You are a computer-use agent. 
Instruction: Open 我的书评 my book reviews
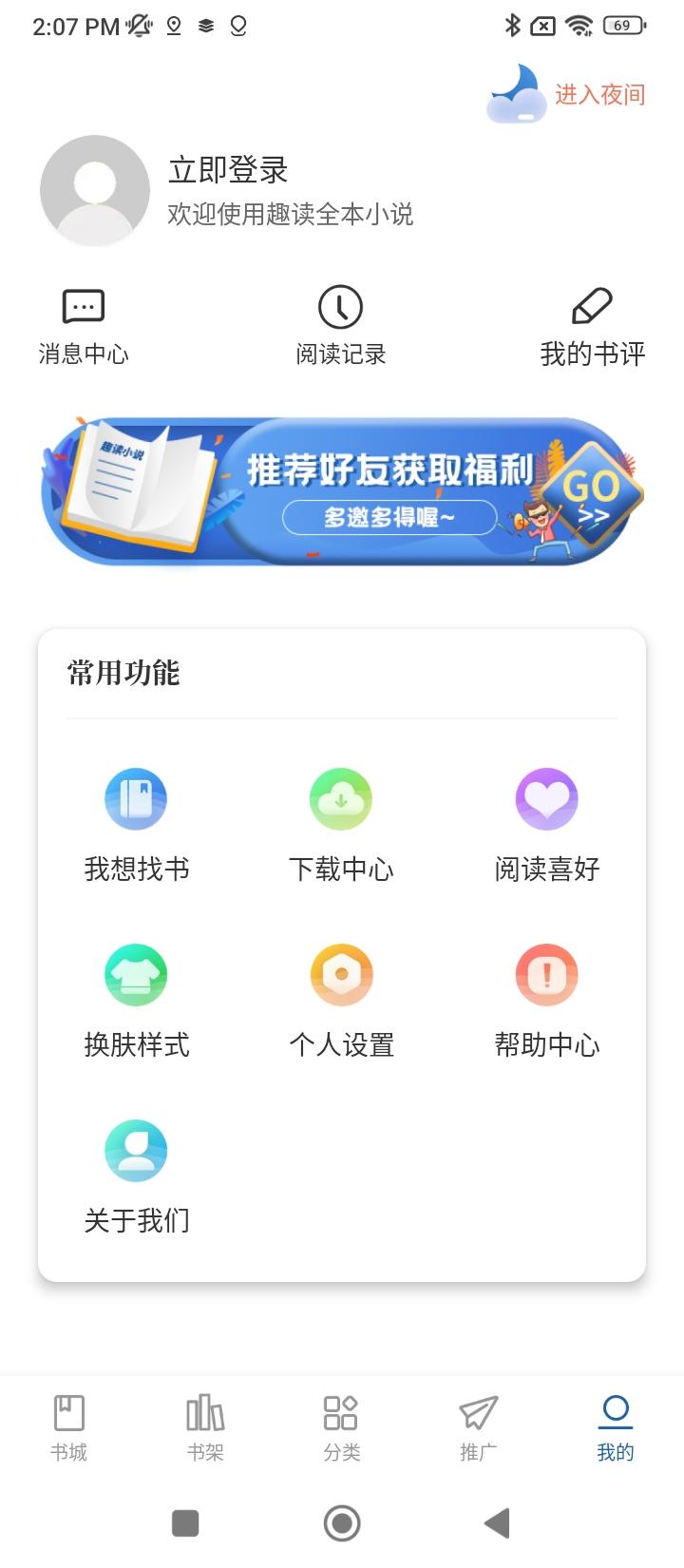pyautogui.click(x=592, y=328)
